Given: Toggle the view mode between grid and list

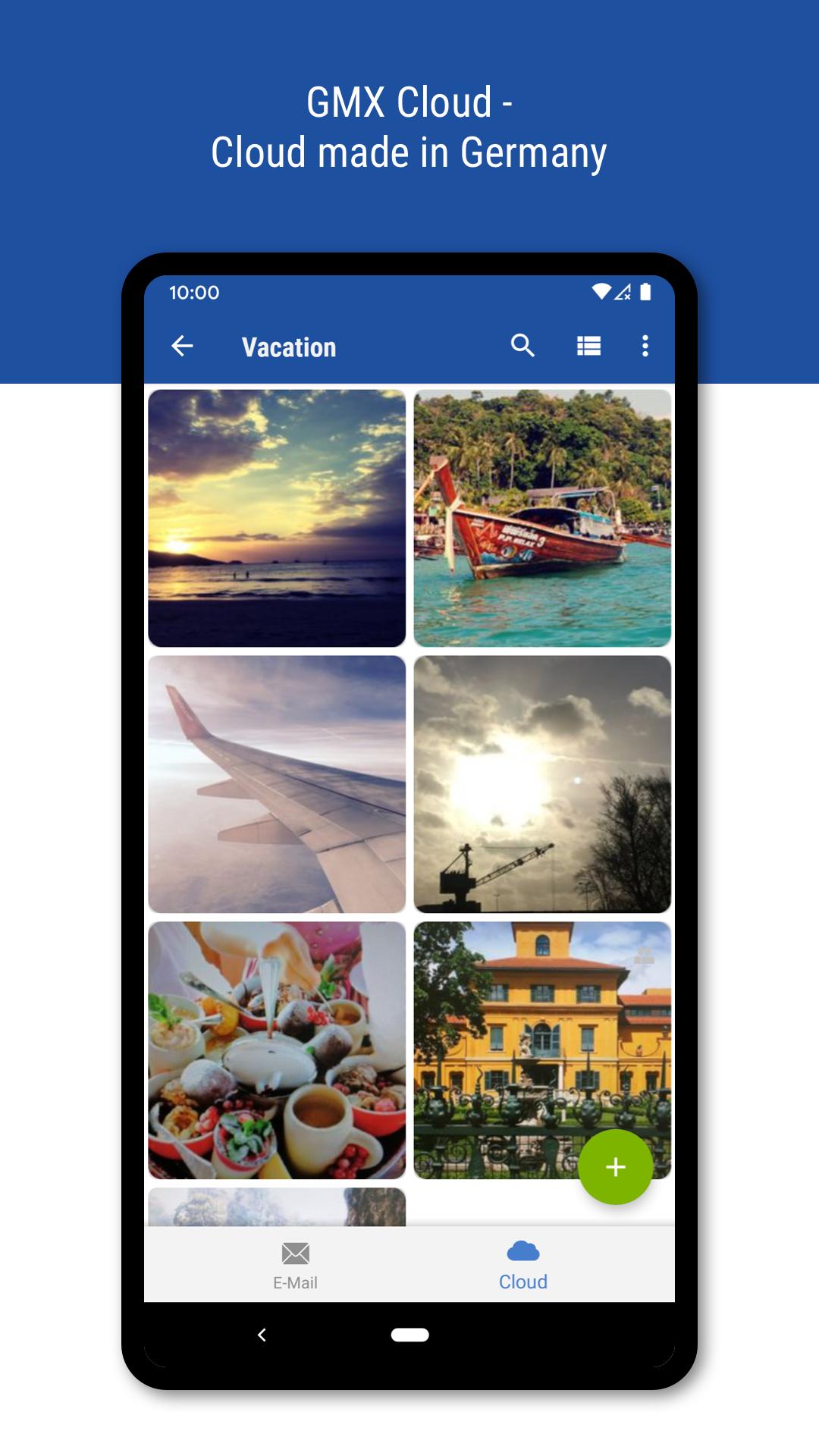Looking at the screenshot, I should pos(588,346).
